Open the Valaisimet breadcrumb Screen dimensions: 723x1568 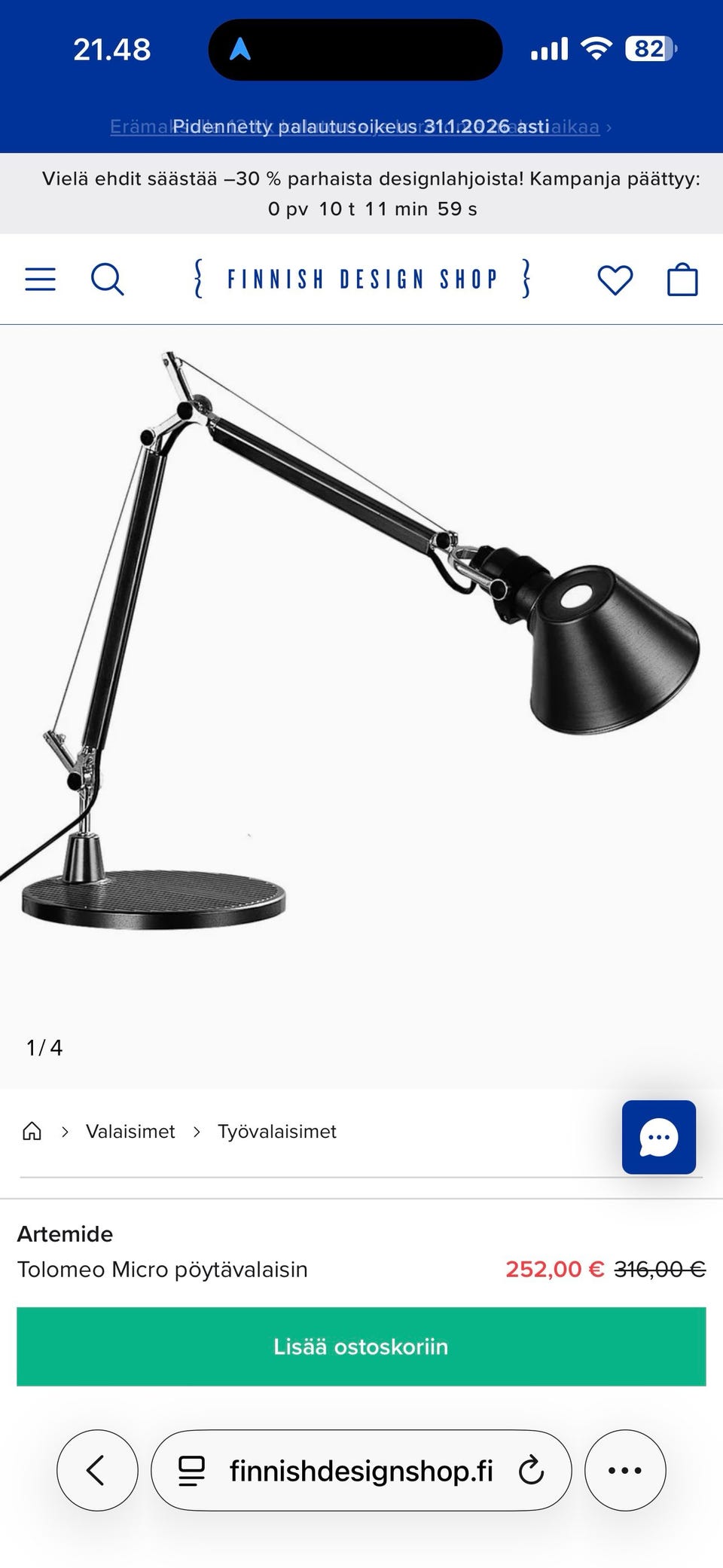(x=130, y=1131)
